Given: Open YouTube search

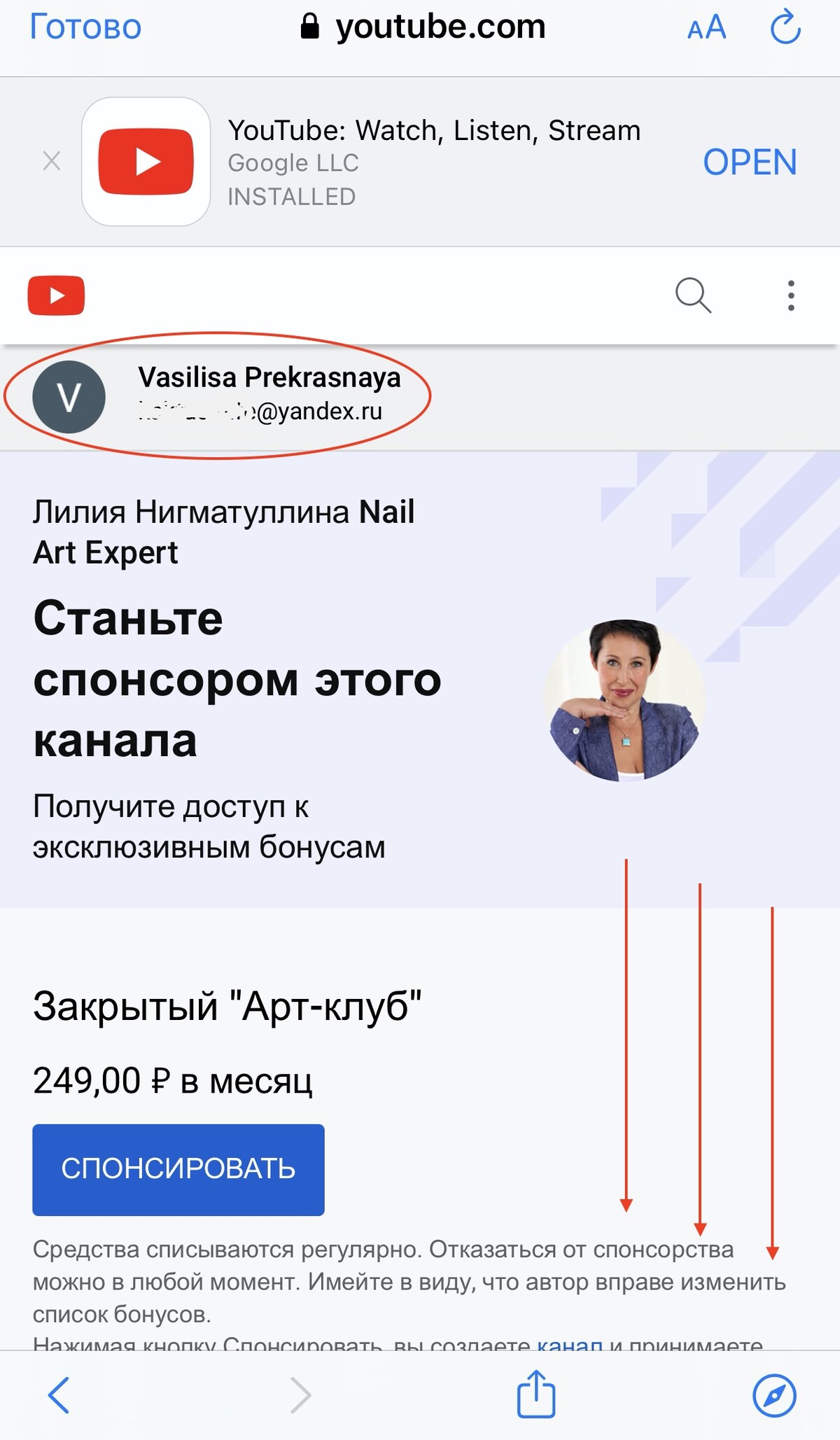Looking at the screenshot, I should coord(693,295).
